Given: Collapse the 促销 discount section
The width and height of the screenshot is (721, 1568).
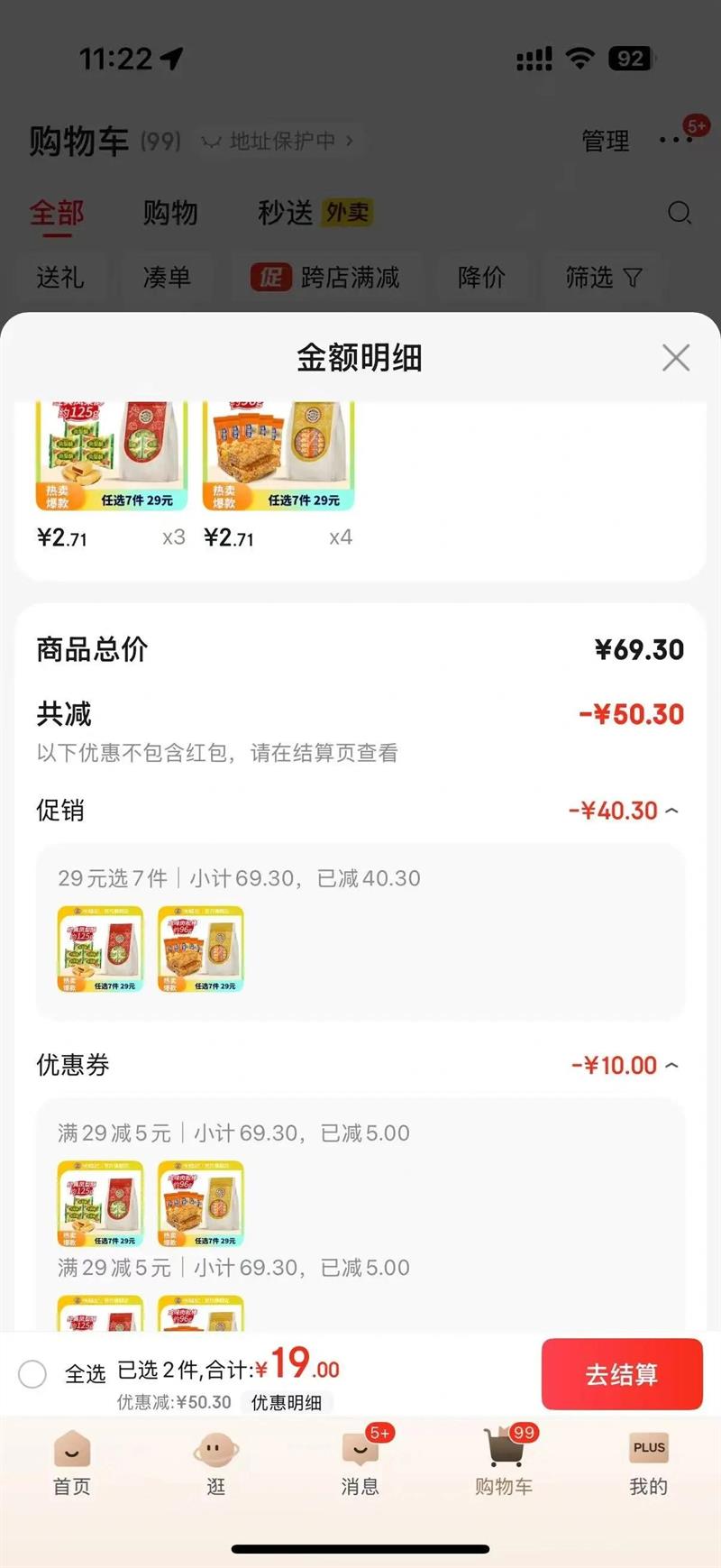Looking at the screenshot, I should click(671, 811).
